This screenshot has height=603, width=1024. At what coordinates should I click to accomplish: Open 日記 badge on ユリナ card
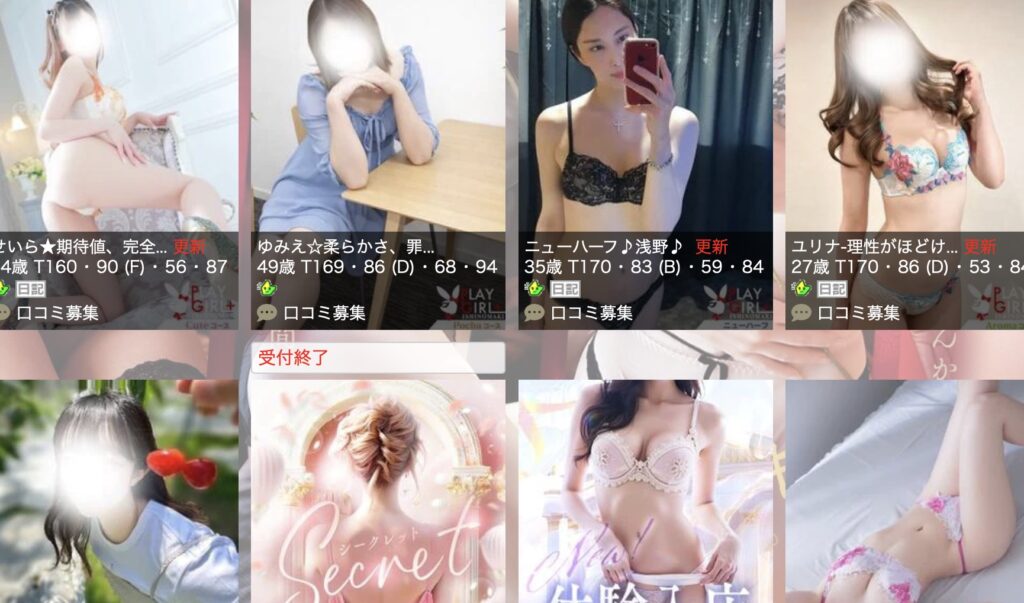coord(832,289)
